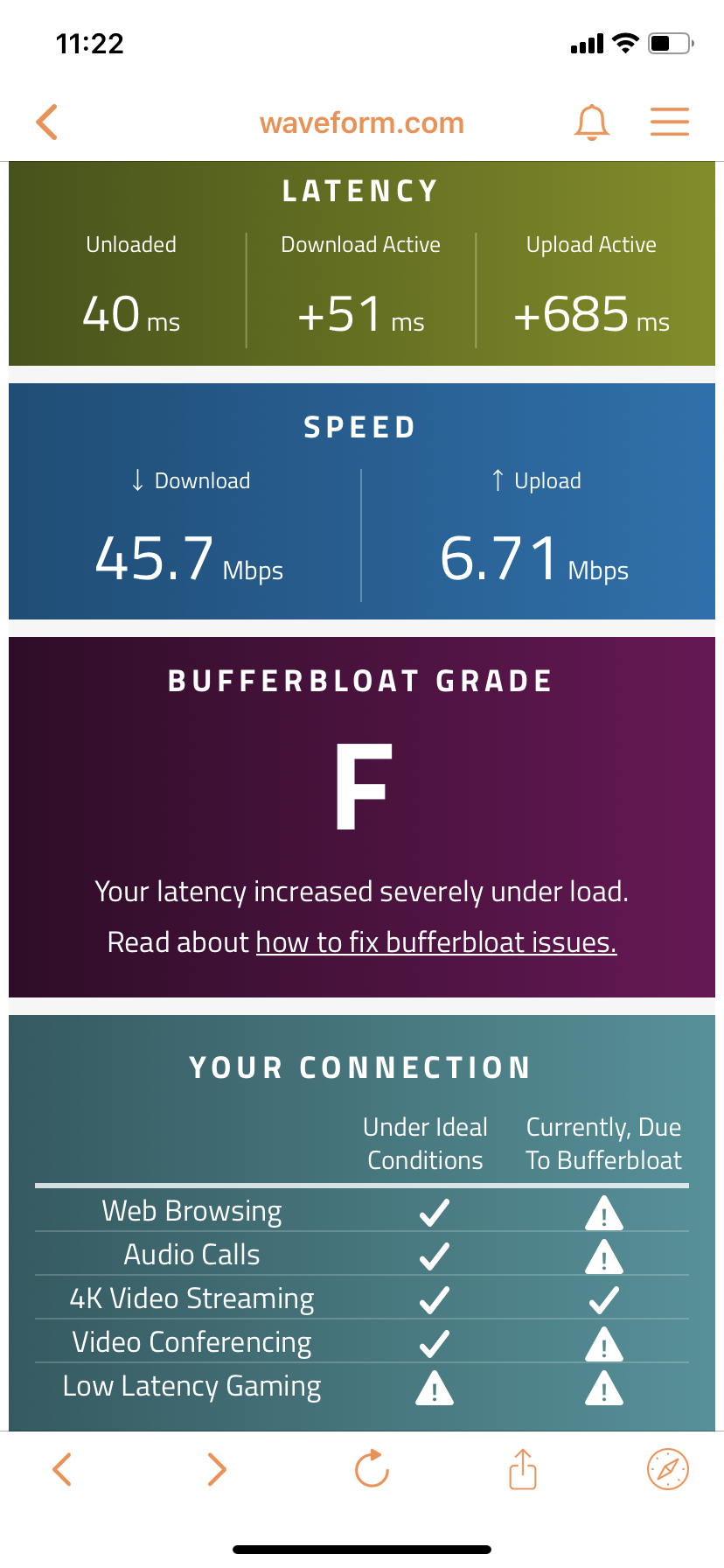
Task: Share this page
Action: [x=523, y=1468]
